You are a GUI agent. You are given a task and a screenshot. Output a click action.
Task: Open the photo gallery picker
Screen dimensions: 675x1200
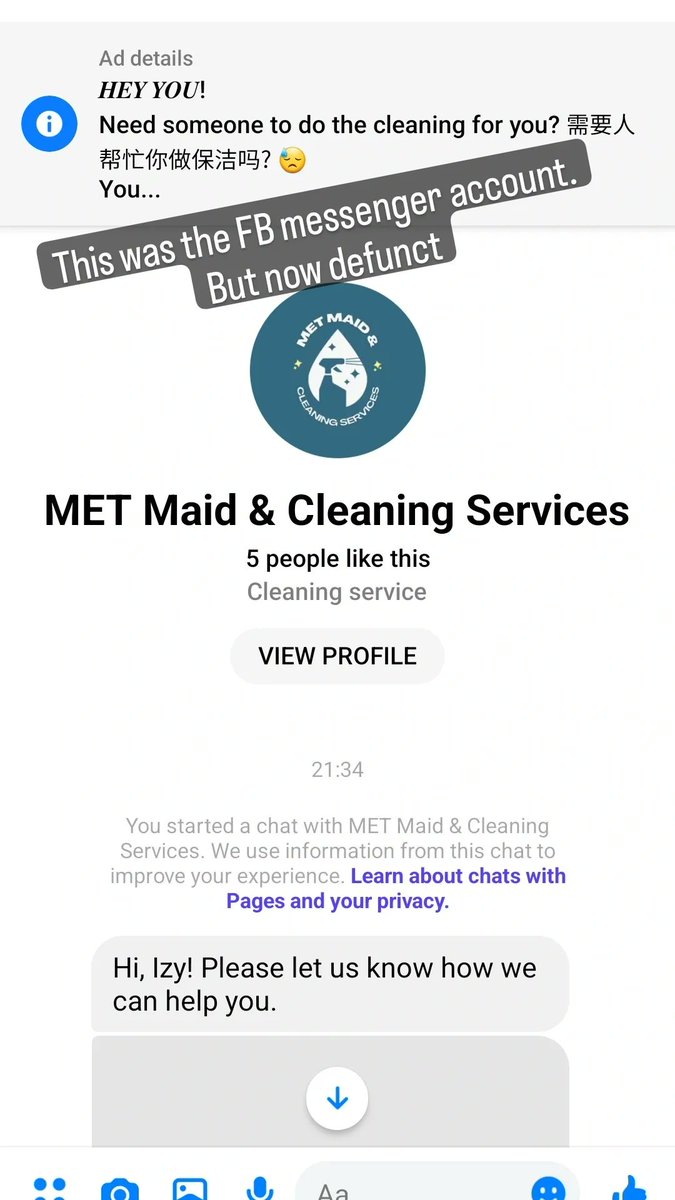tap(190, 1188)
